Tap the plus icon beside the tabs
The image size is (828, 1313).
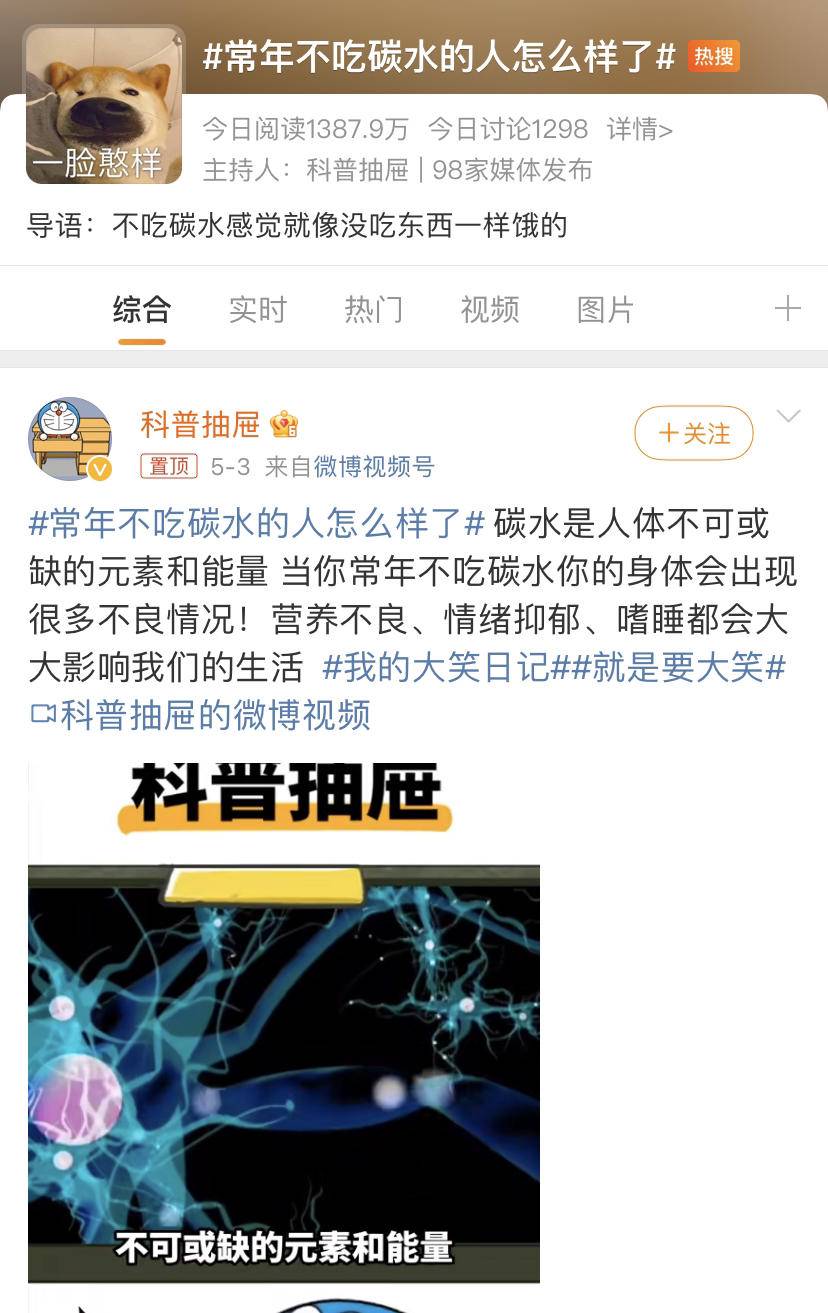pyautogui.click(x=788, y=308)
